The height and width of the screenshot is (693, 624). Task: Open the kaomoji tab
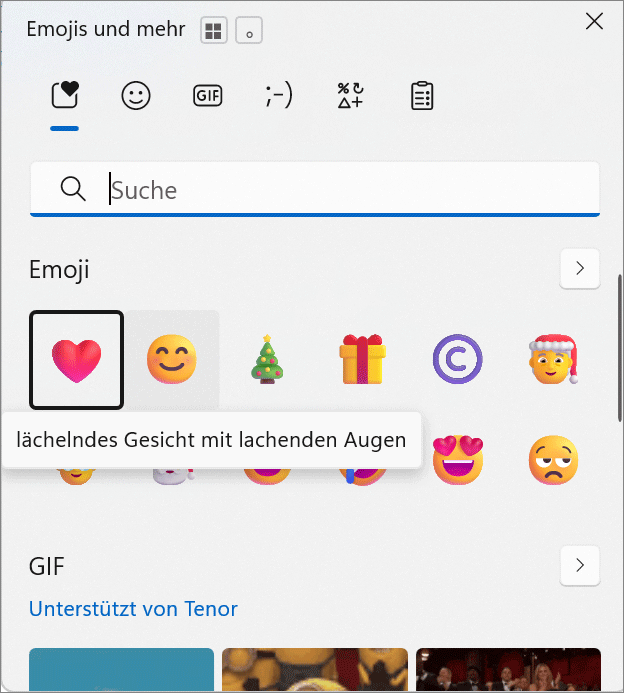[279, 96]
